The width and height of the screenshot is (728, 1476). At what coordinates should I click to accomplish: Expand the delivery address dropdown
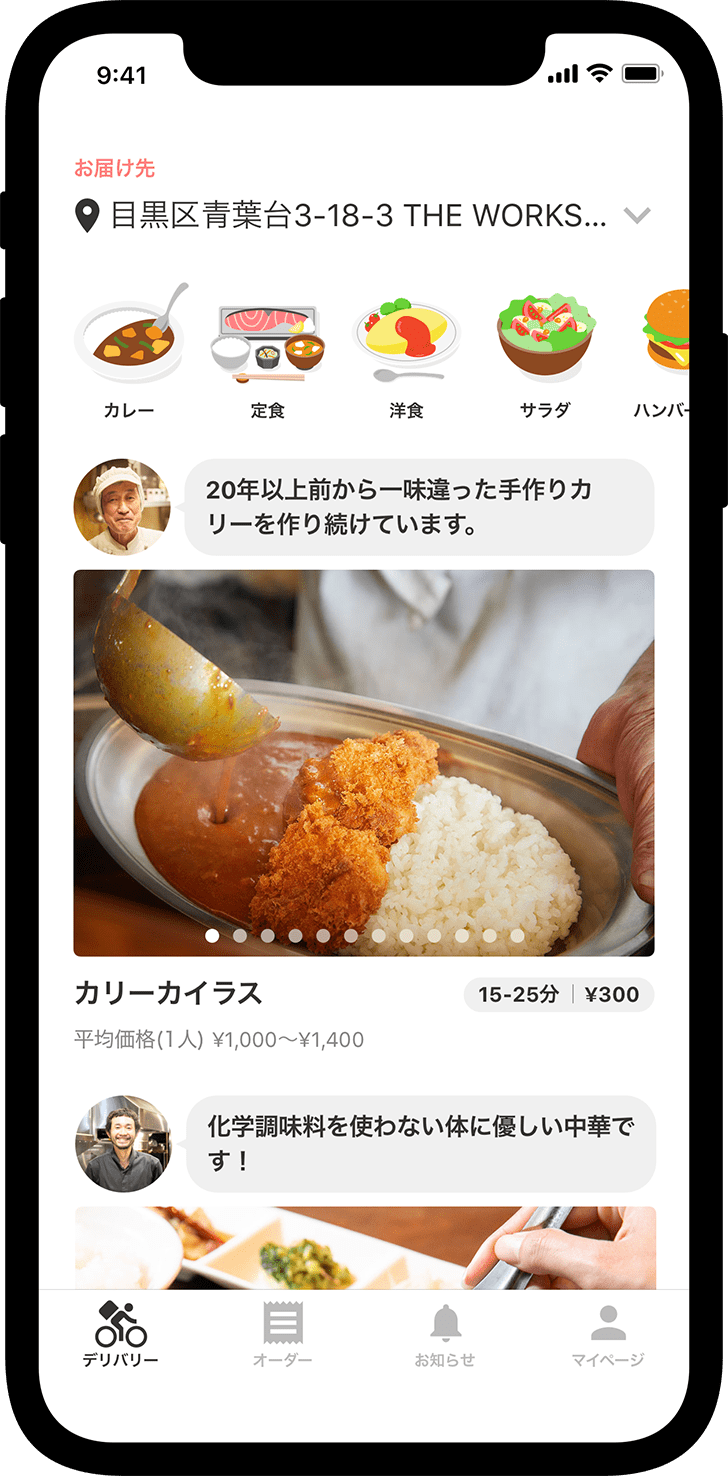tap(636, 215)
